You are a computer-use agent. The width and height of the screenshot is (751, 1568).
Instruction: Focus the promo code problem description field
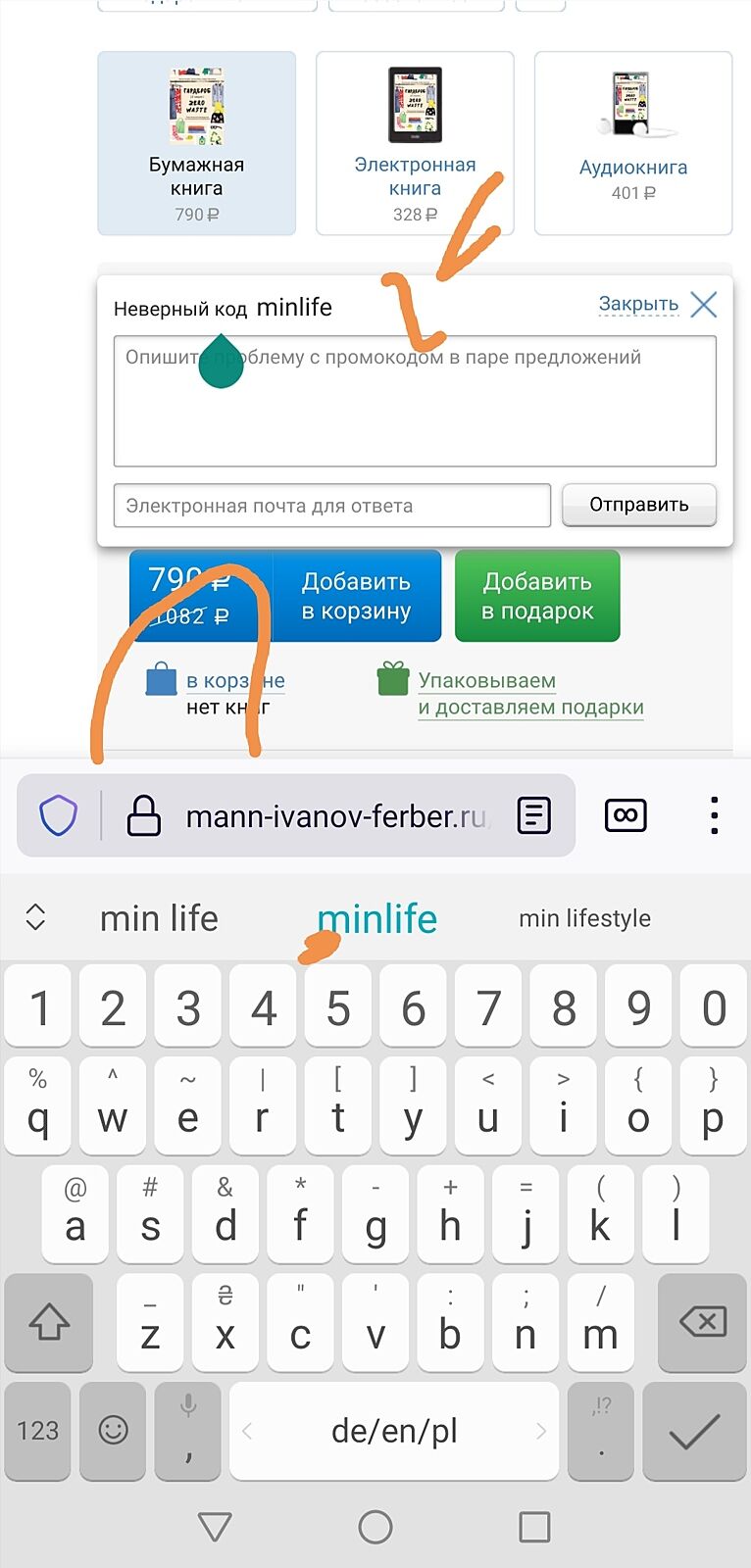point(415,401)
